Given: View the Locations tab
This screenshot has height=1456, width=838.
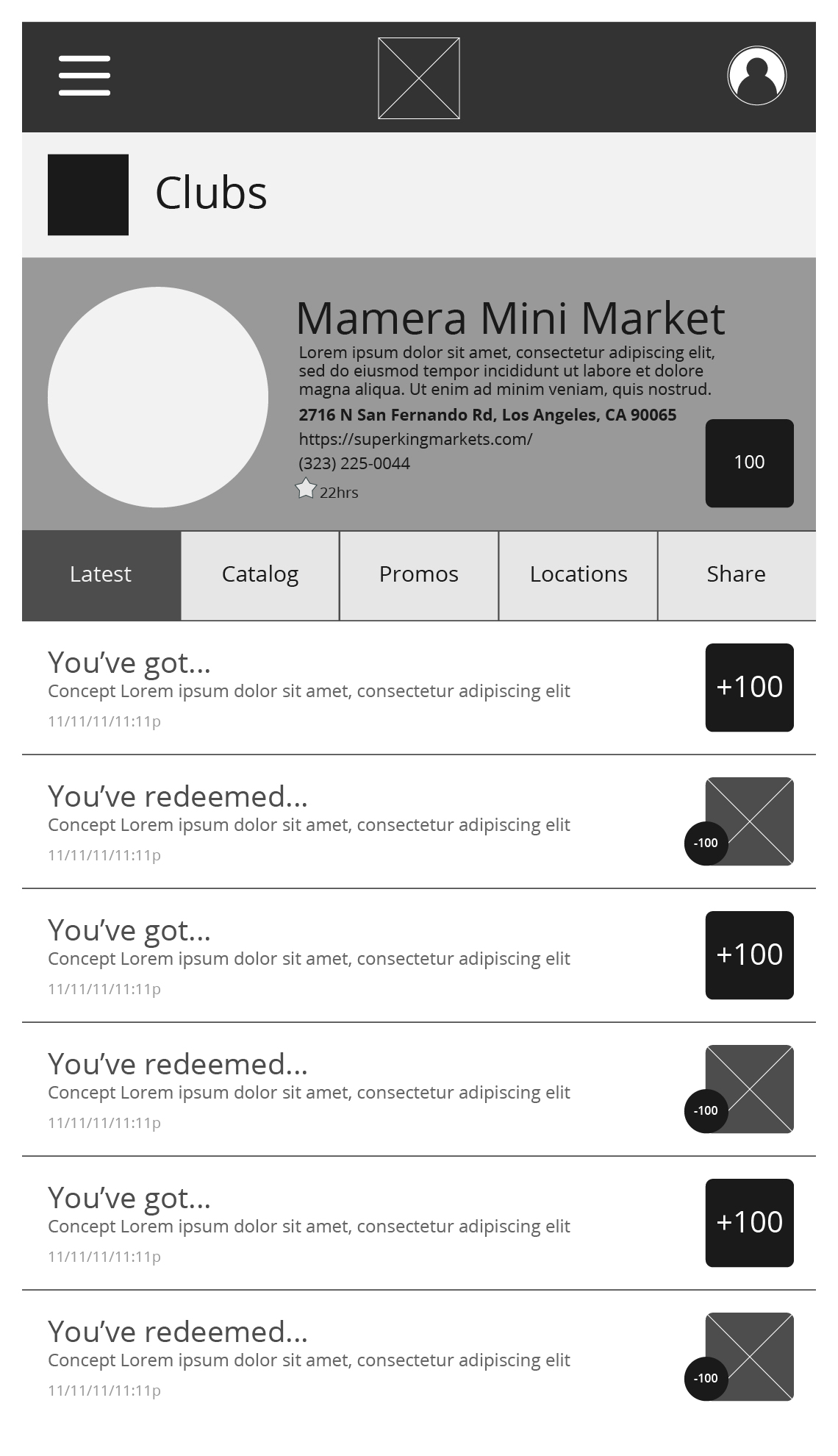Looking at the screenshot, I should click(x=579, y=575).
